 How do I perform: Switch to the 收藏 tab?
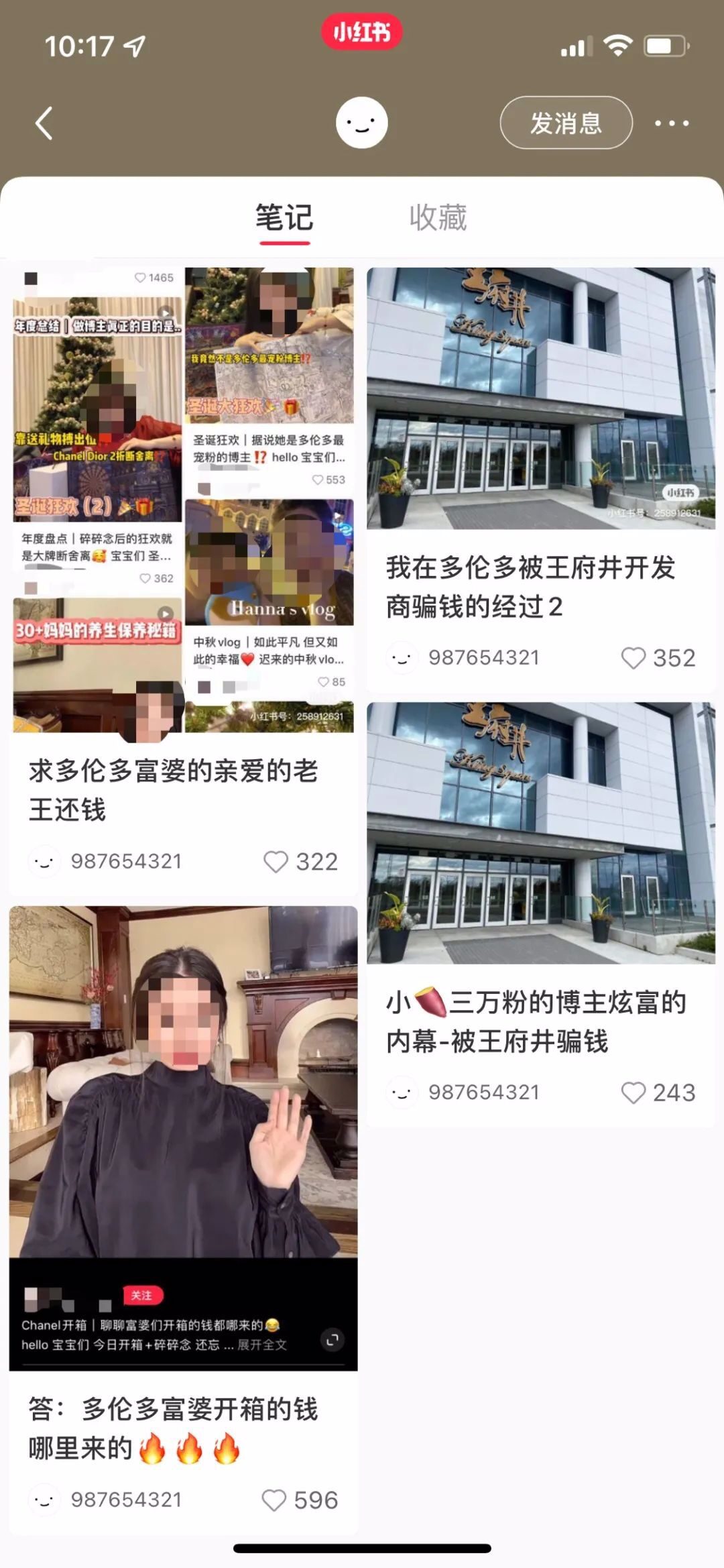438,218
